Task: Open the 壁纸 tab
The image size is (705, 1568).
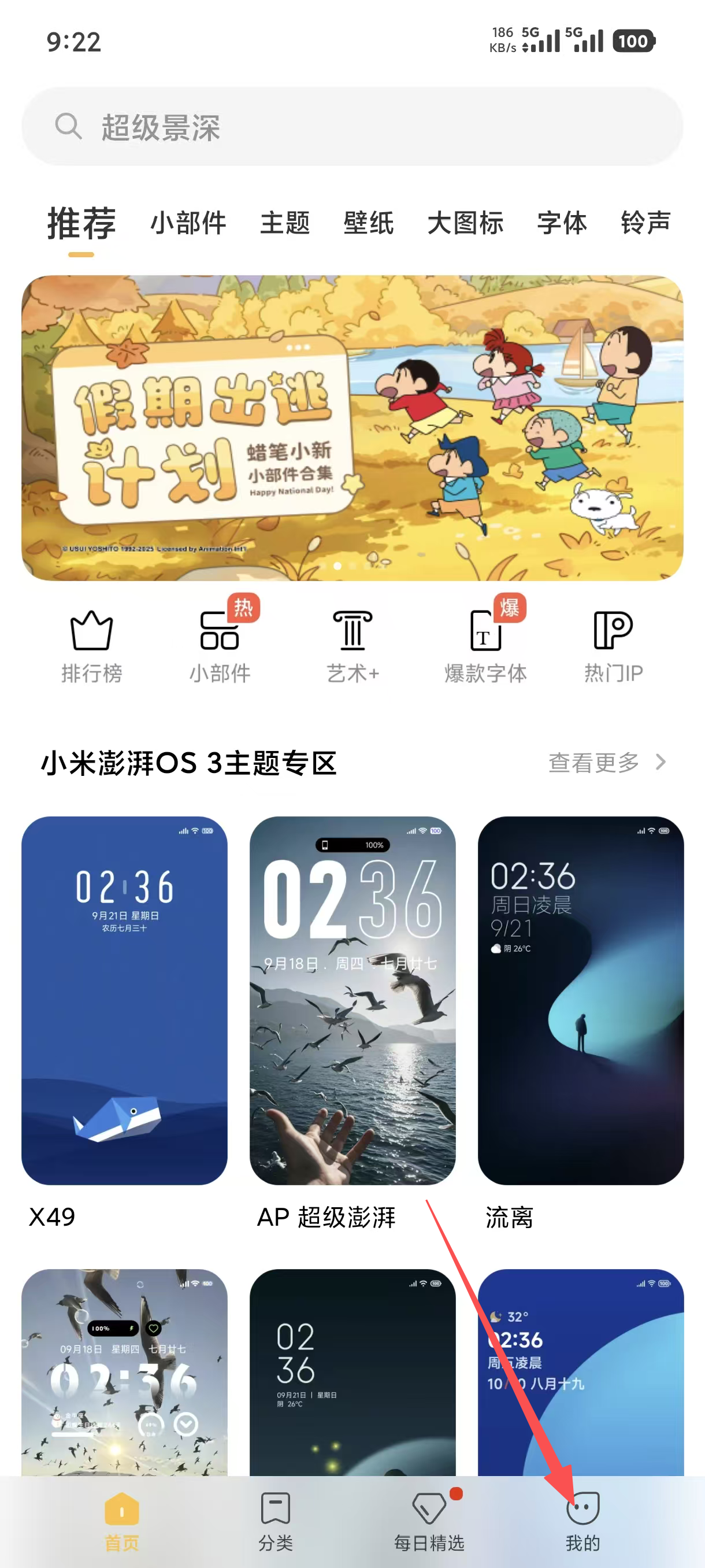Action: pyautogui.click(x=369, y=223)
